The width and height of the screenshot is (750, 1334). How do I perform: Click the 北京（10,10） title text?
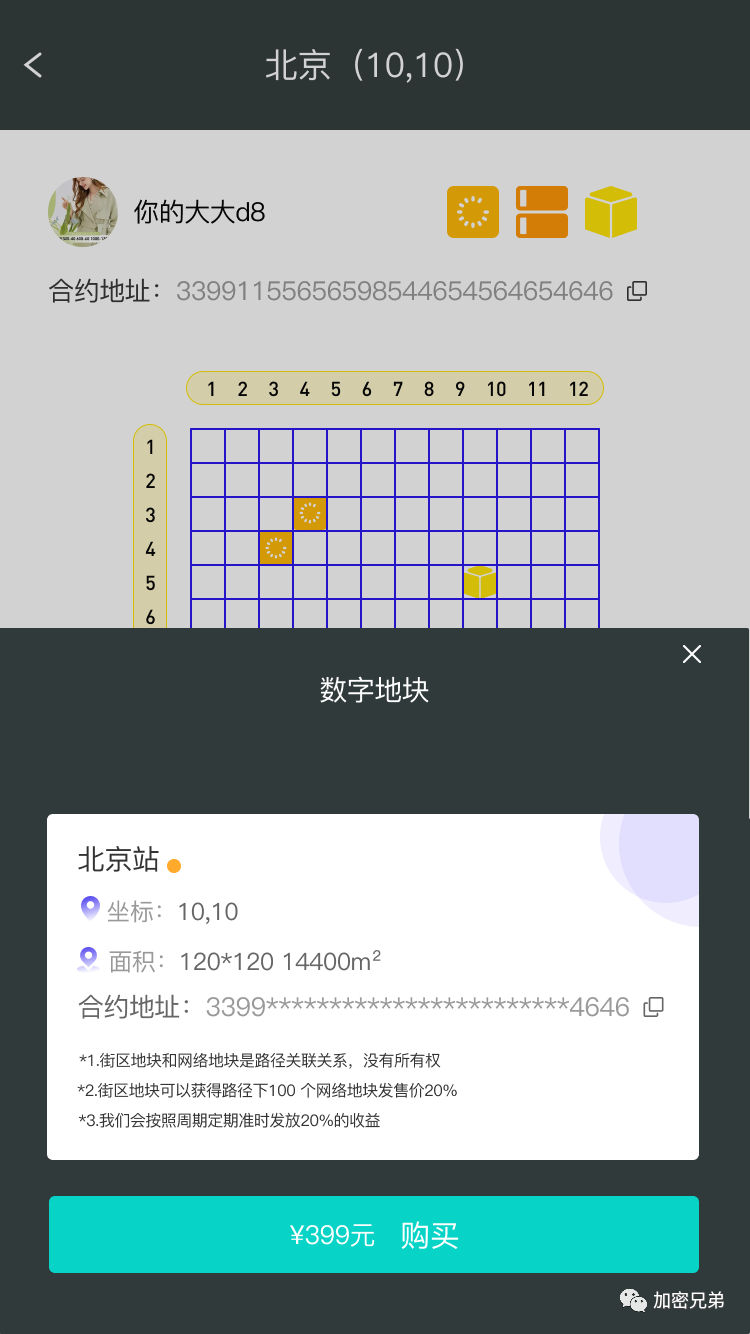pos(374,65)
